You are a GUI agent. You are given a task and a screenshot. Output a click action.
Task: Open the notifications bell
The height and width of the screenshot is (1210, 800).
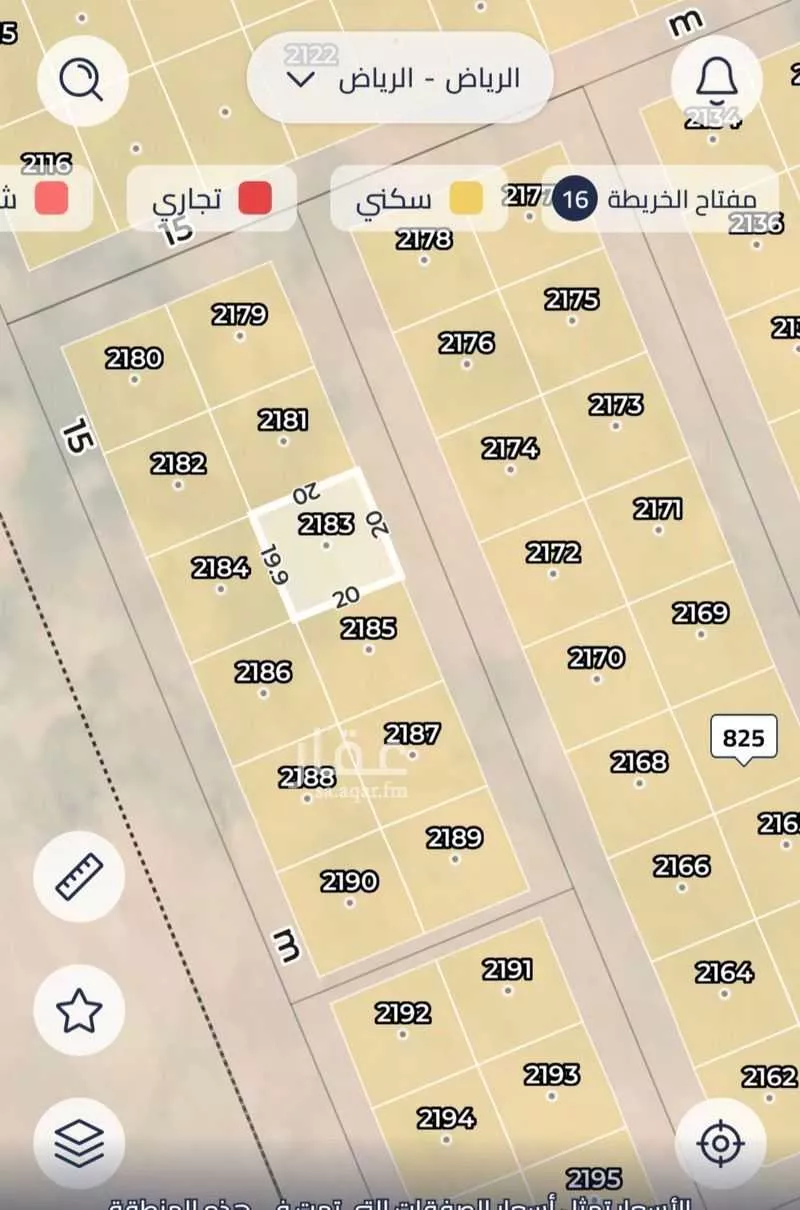[717, 80]
